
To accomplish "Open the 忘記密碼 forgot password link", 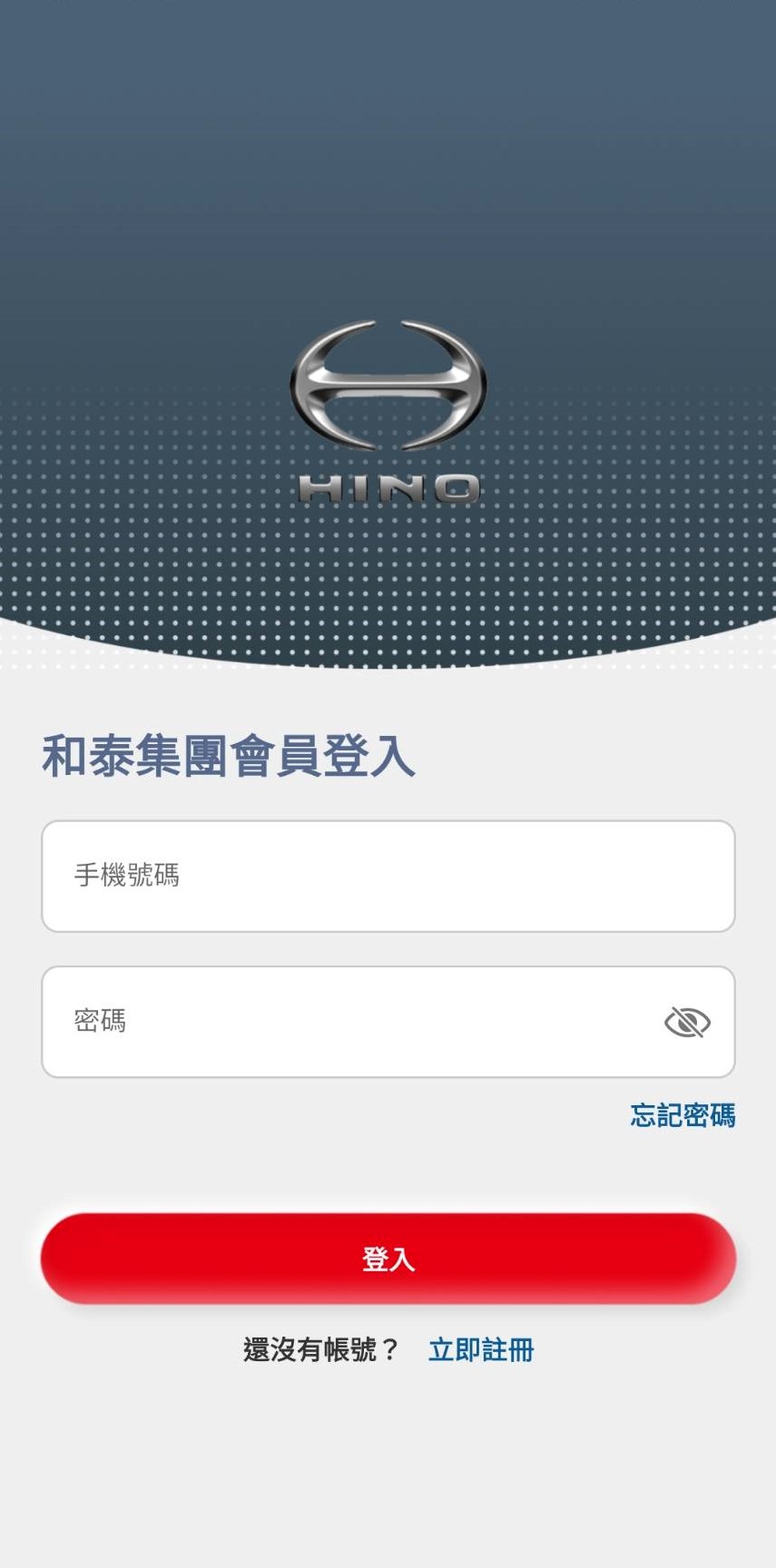I will pos(683,1115).
